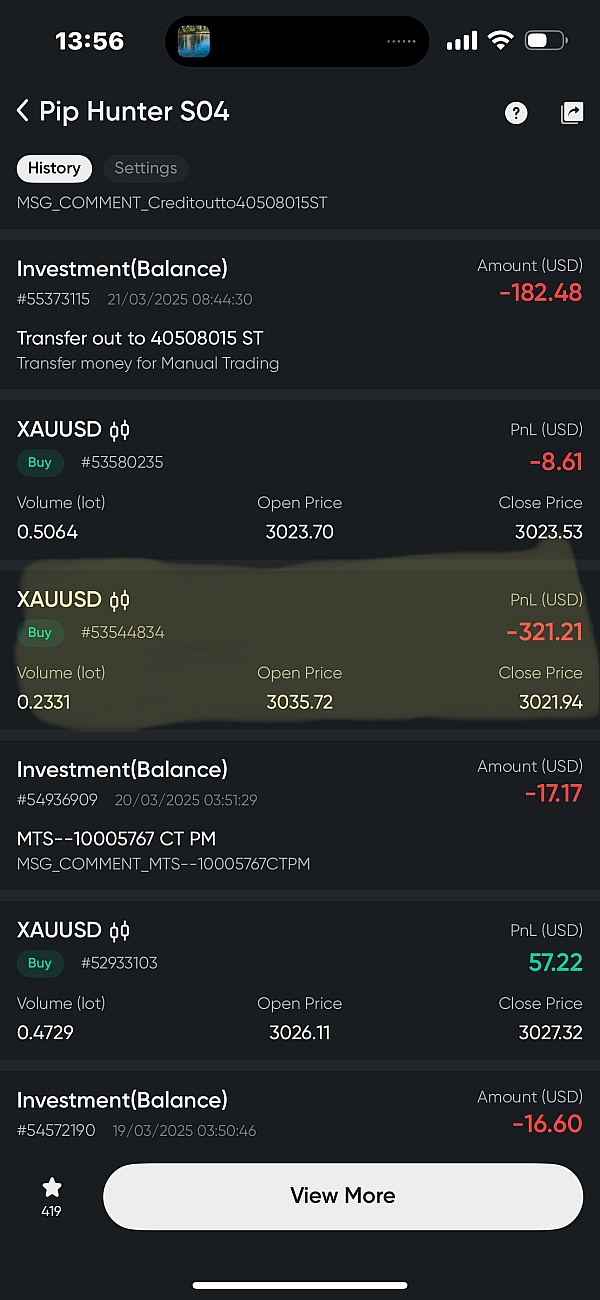This screenshot has width=600, height=1300.
Task: Go back from Pip Hunter S04
Action: [22, 111]
